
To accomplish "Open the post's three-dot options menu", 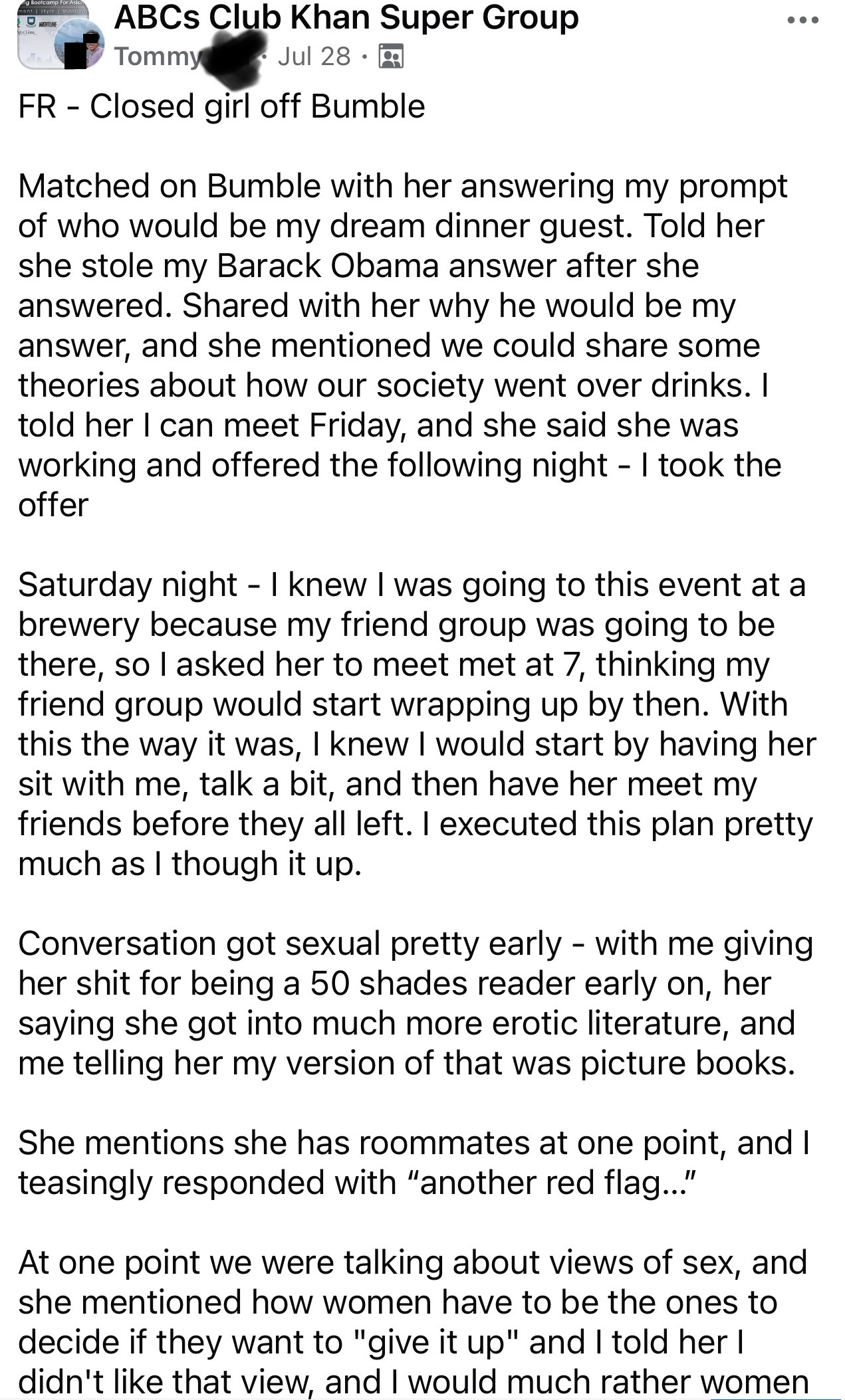I will [802, 21].
